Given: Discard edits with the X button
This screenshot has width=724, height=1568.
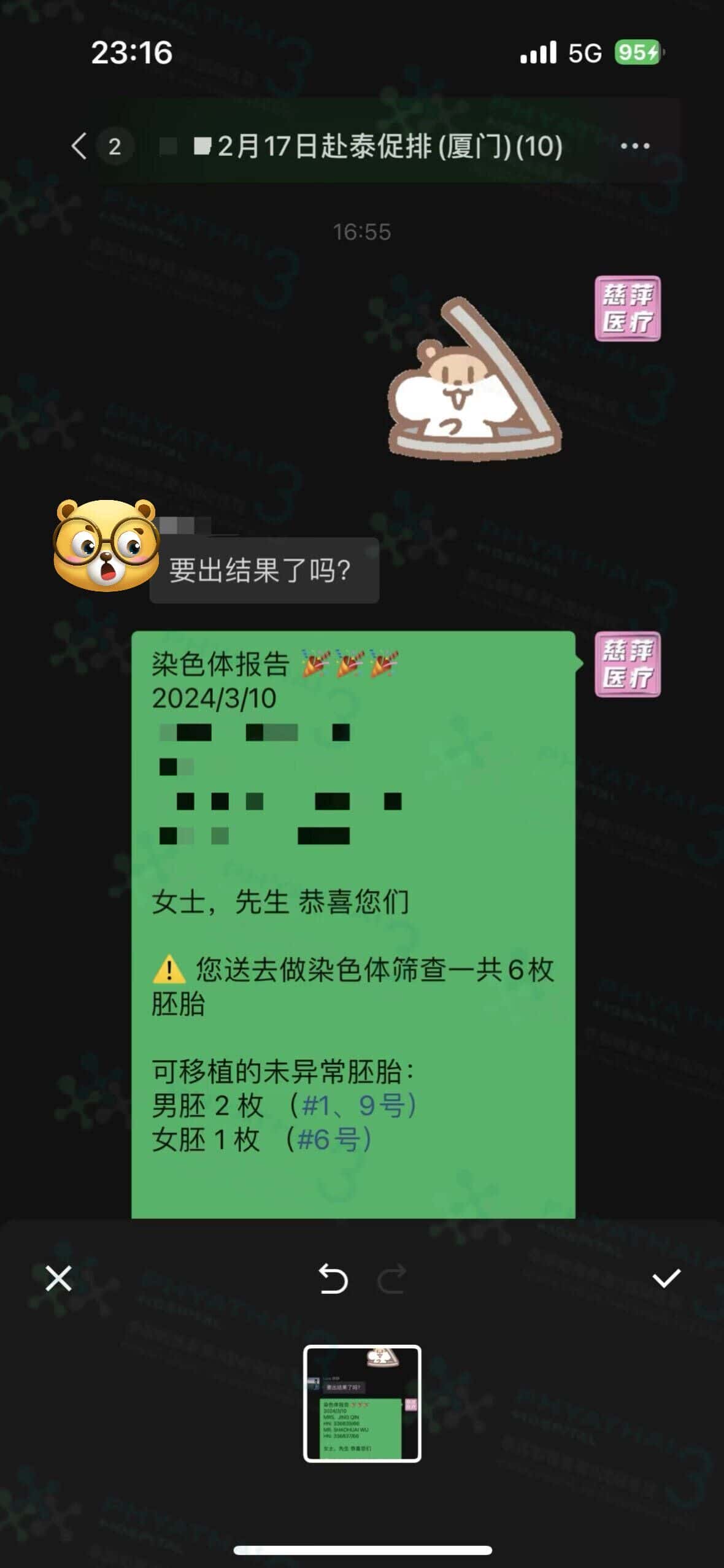Looking at the screenshot, I should pos(58,1279).
